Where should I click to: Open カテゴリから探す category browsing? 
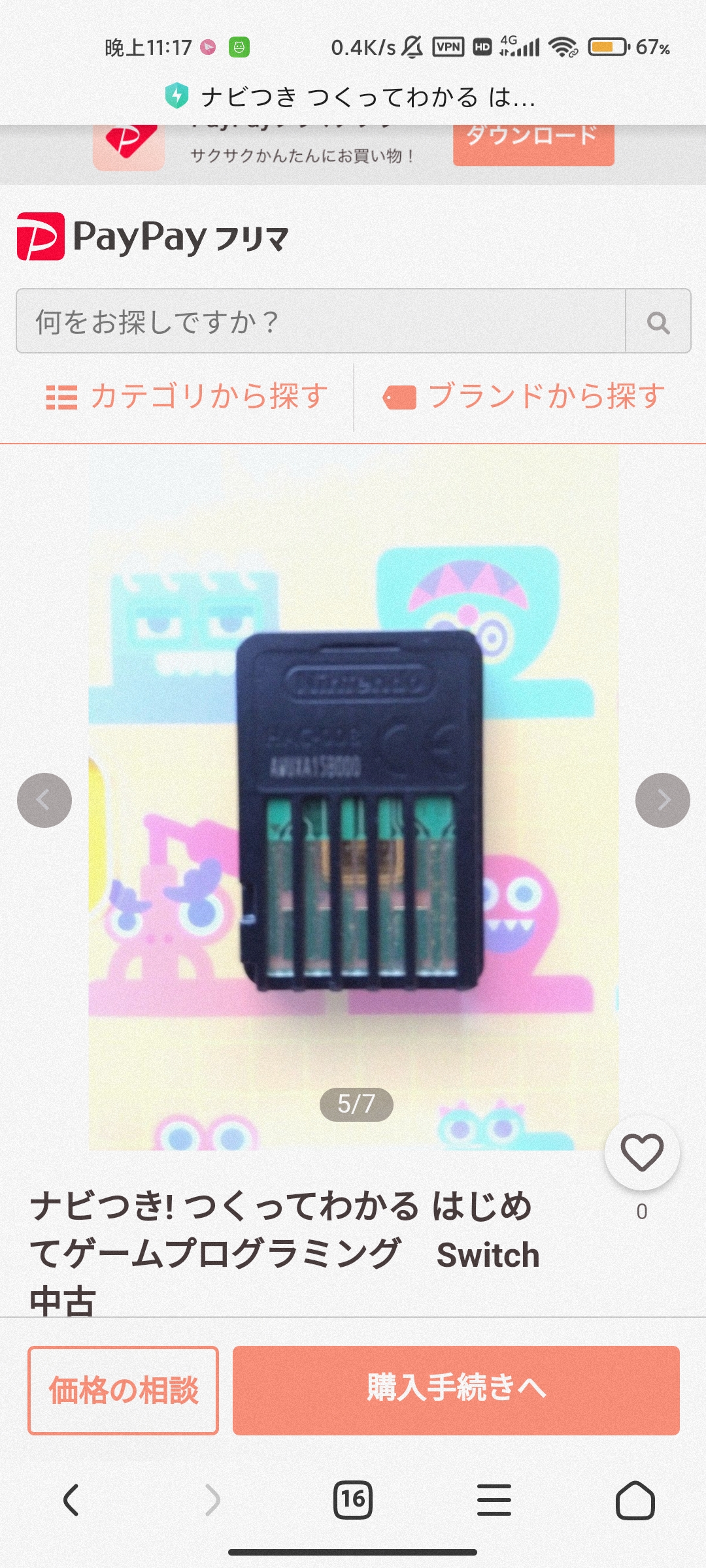[188, 397]
